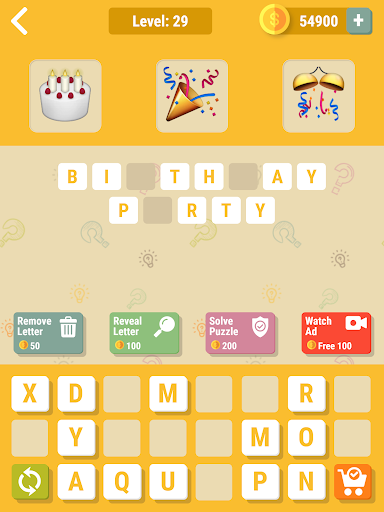Choose the letter A tile in keyboard

(76, 482)
